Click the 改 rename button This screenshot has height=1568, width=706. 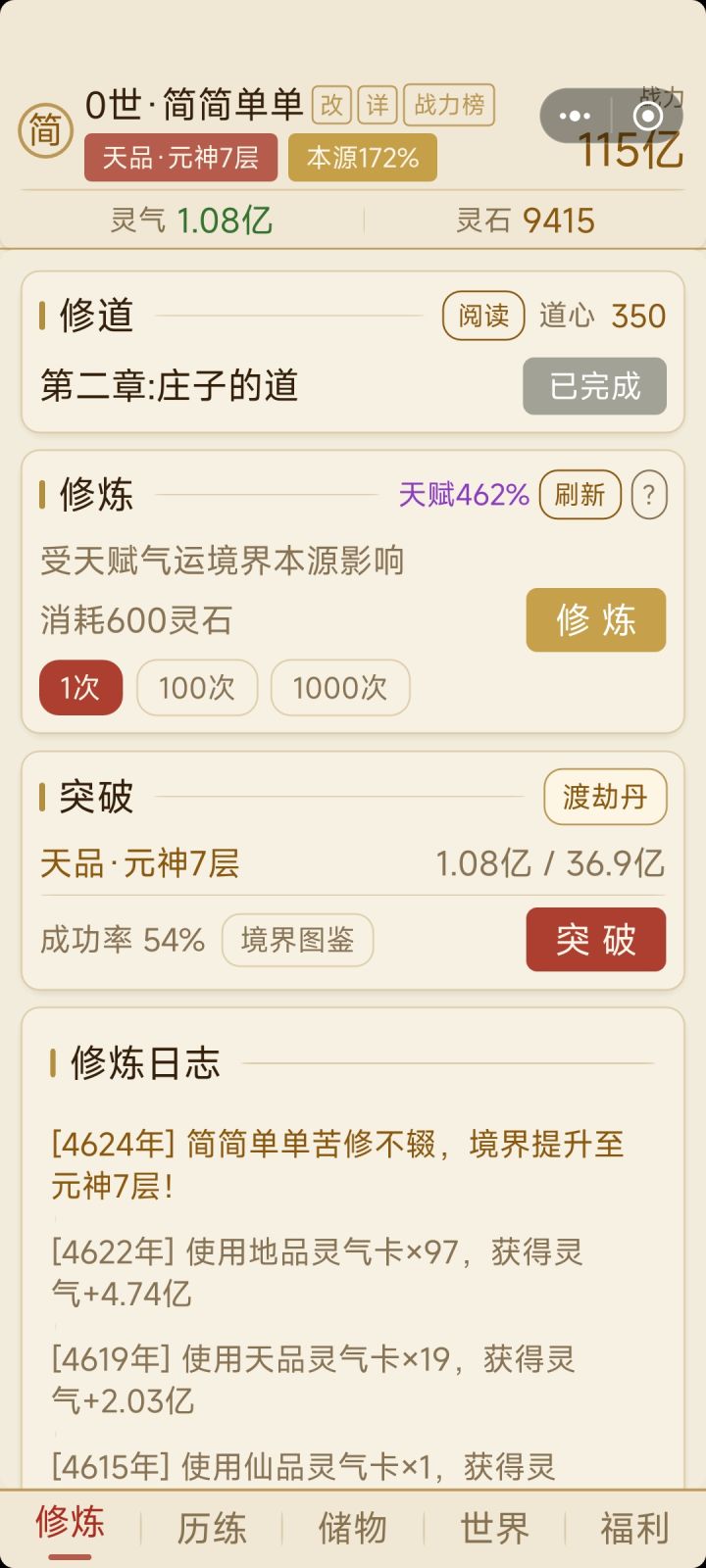point(332,104)
